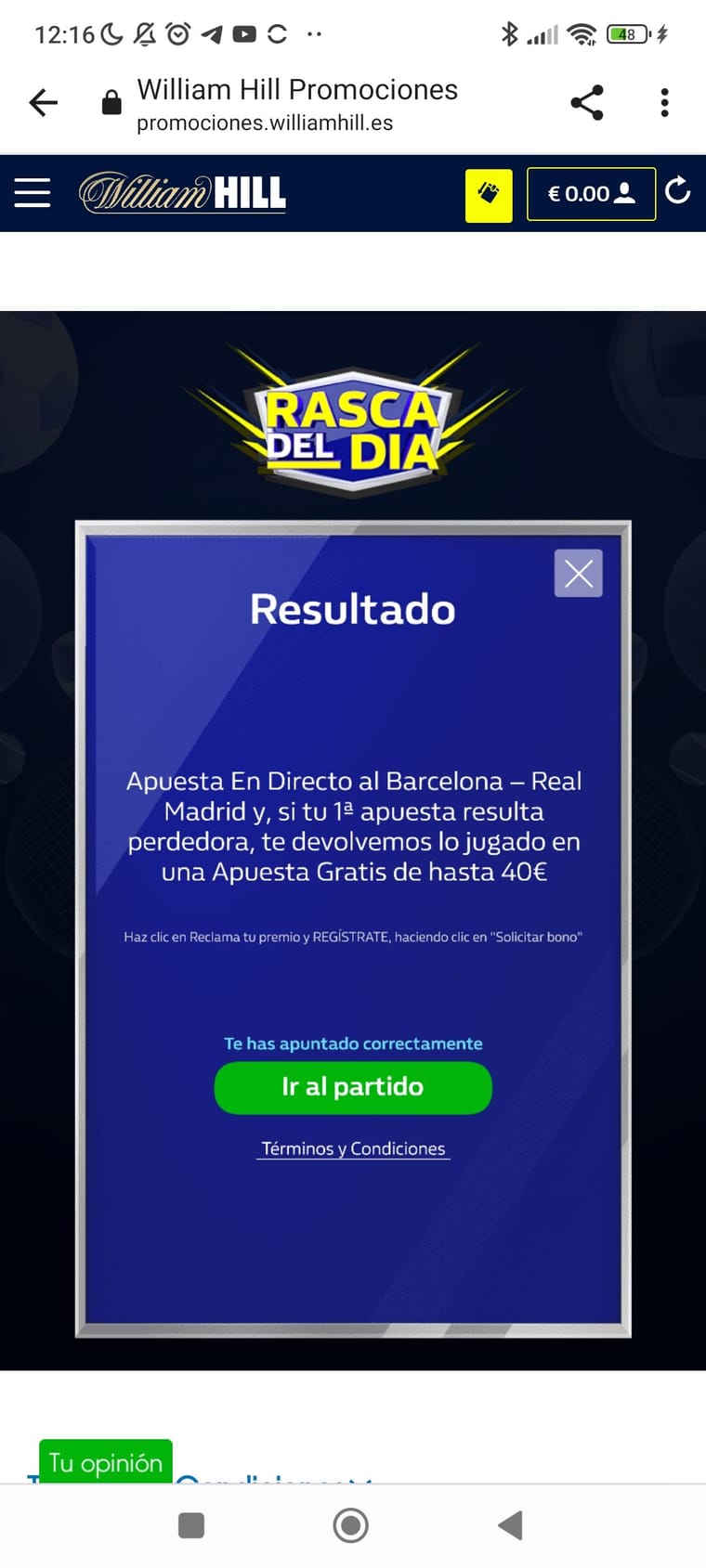The image size is (706, 1568).
Task: Go back using the browser arrow
Action: pyautogui.click(x=44, y=102)
